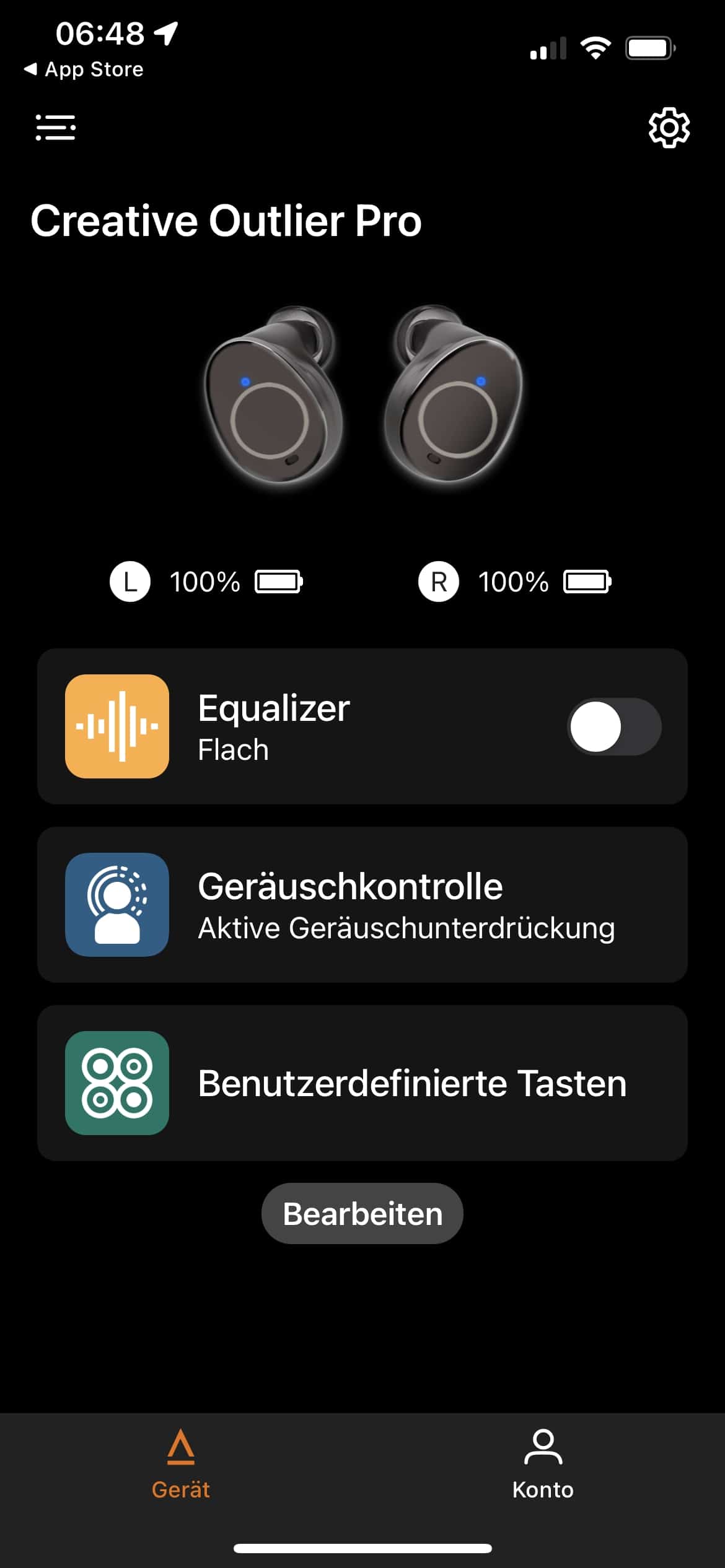Screen dimensions: 725x1568
Task: Switch to the Konto tab
Action: coord(543,1465)
